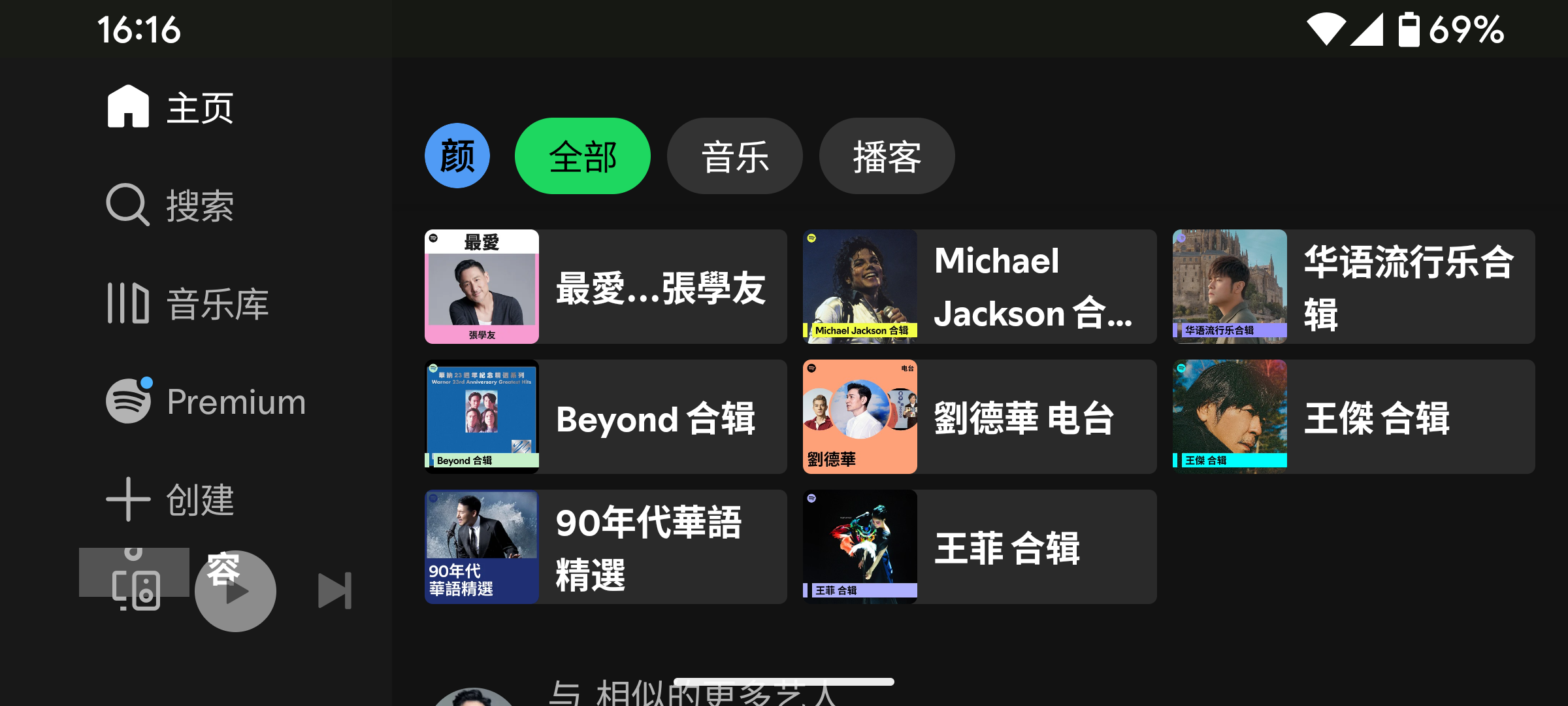
Task: Open 华语流行乐合辑 card
Action: pos(1353,286)
